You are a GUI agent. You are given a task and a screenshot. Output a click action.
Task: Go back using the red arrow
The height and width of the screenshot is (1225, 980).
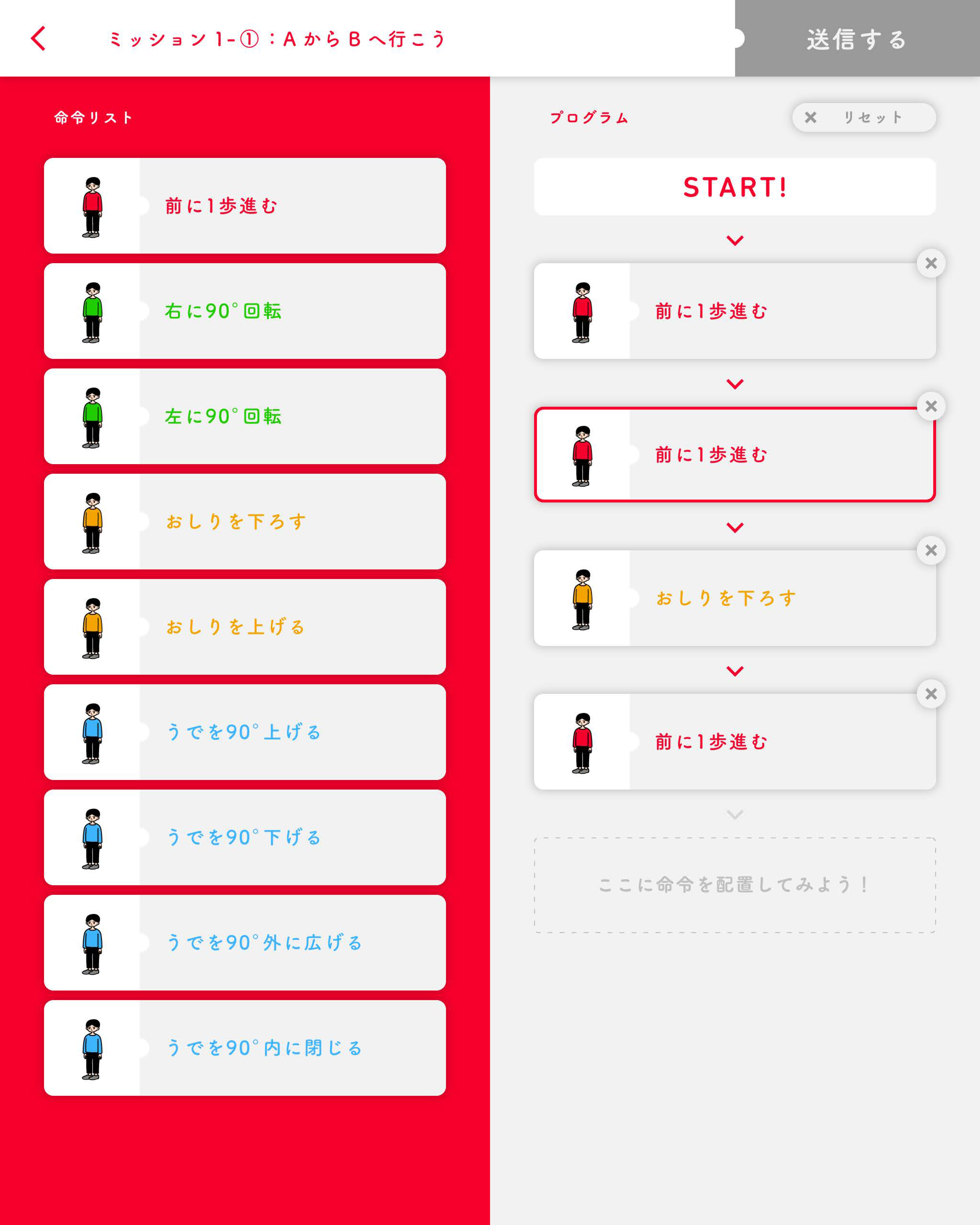tap(38, 39)
